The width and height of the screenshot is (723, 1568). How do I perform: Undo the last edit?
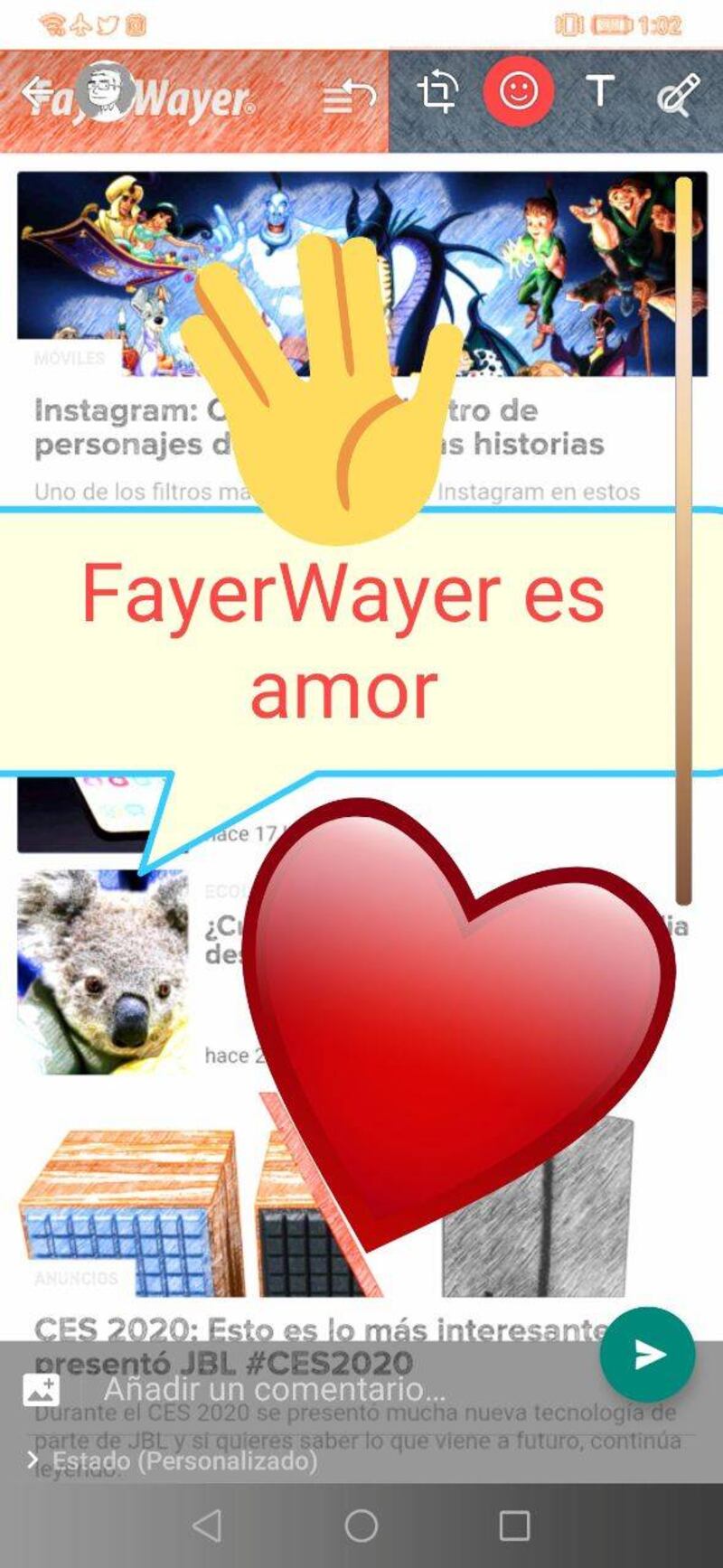tap(350, 95)
